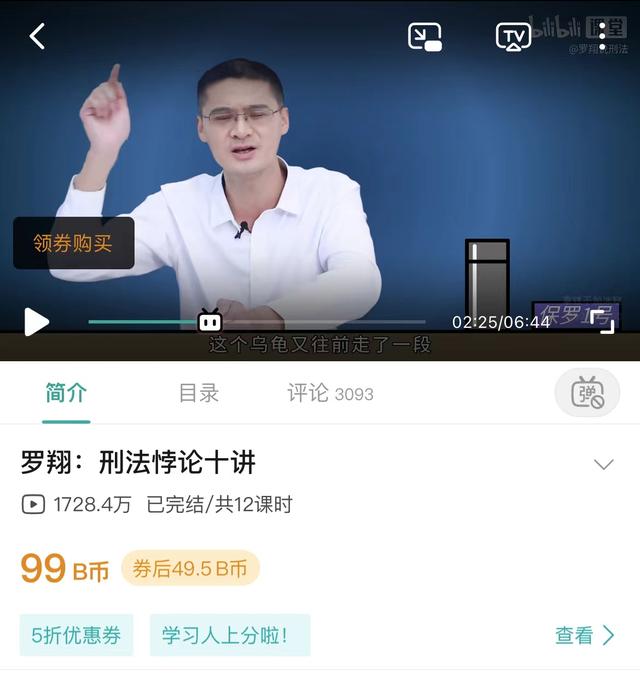Tap 查看 to view offers
640x682 pixels.
coord(584,635)
